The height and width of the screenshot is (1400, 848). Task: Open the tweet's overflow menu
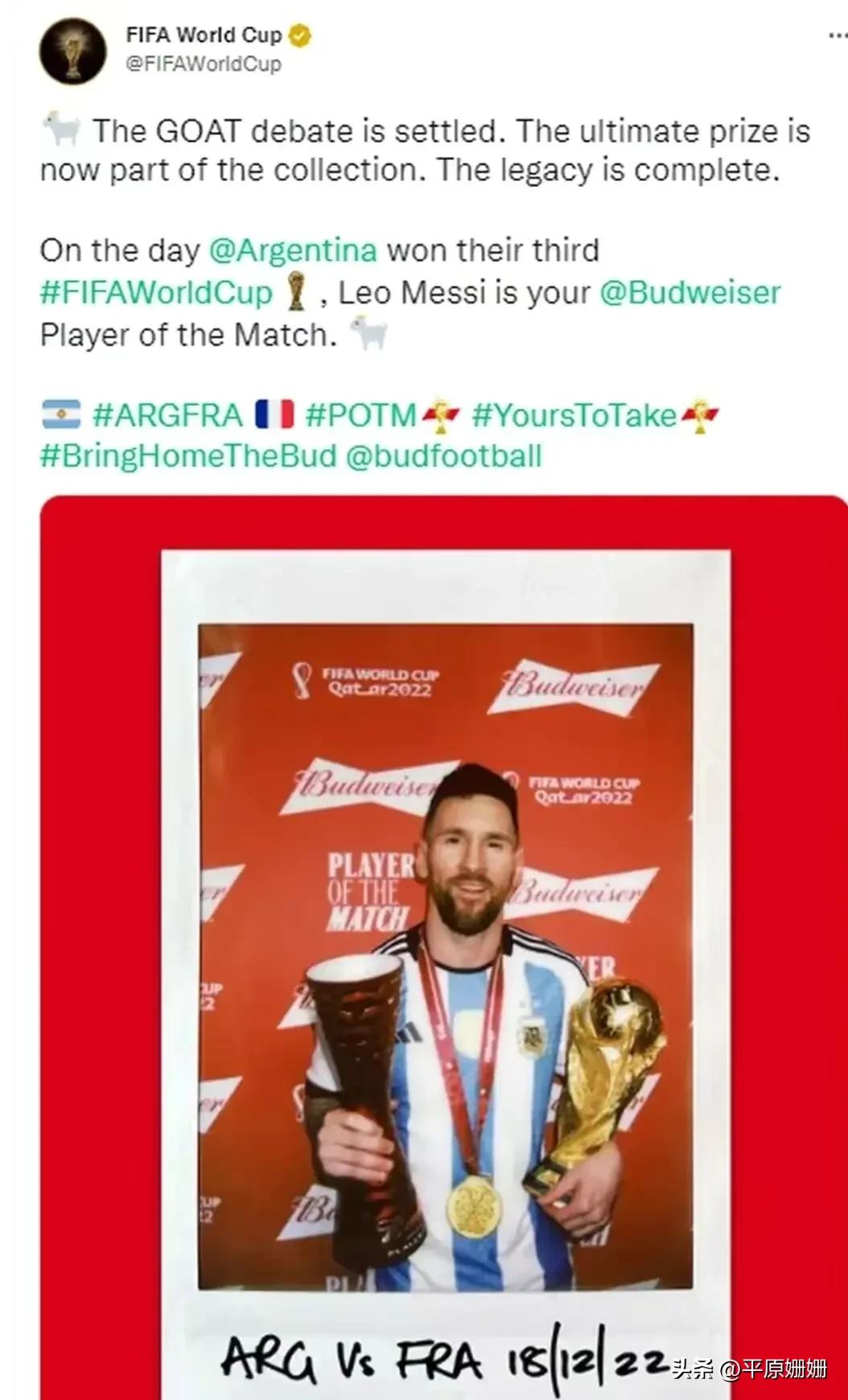[x=837, y=35]
